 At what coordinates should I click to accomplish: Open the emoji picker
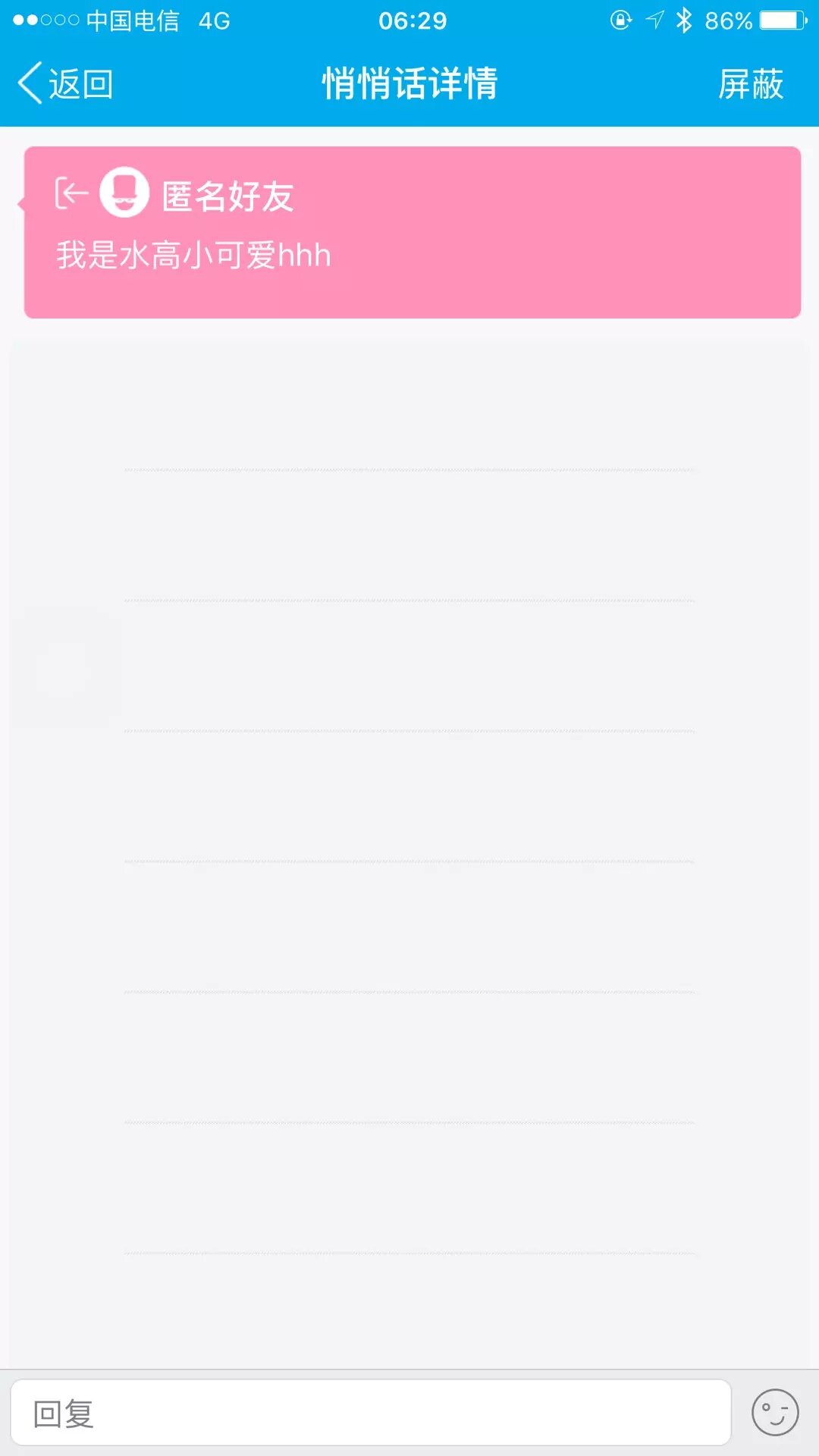774,1413
